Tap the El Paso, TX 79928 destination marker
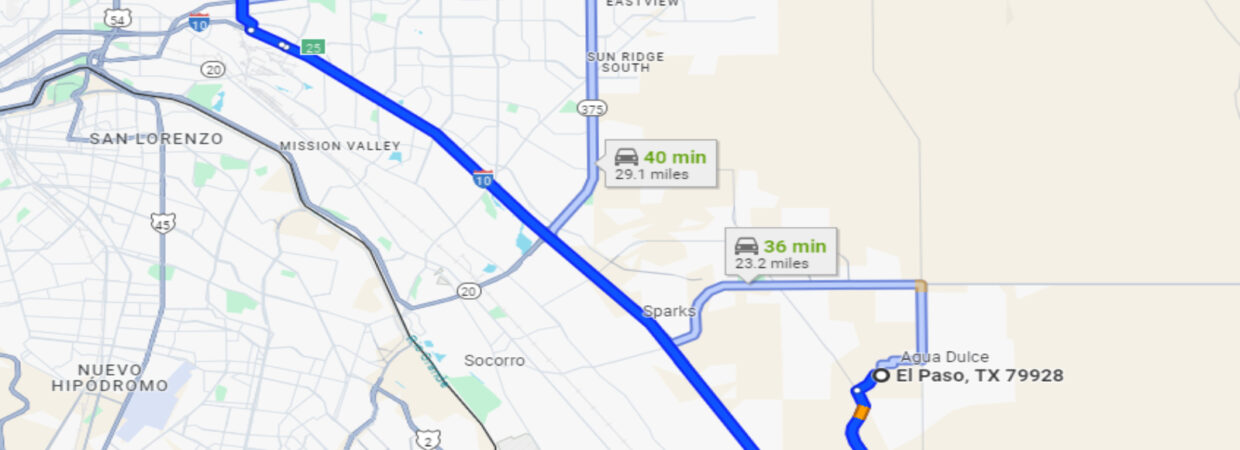This screenshot has width=1240, height=450. click(x=881, y=376)
